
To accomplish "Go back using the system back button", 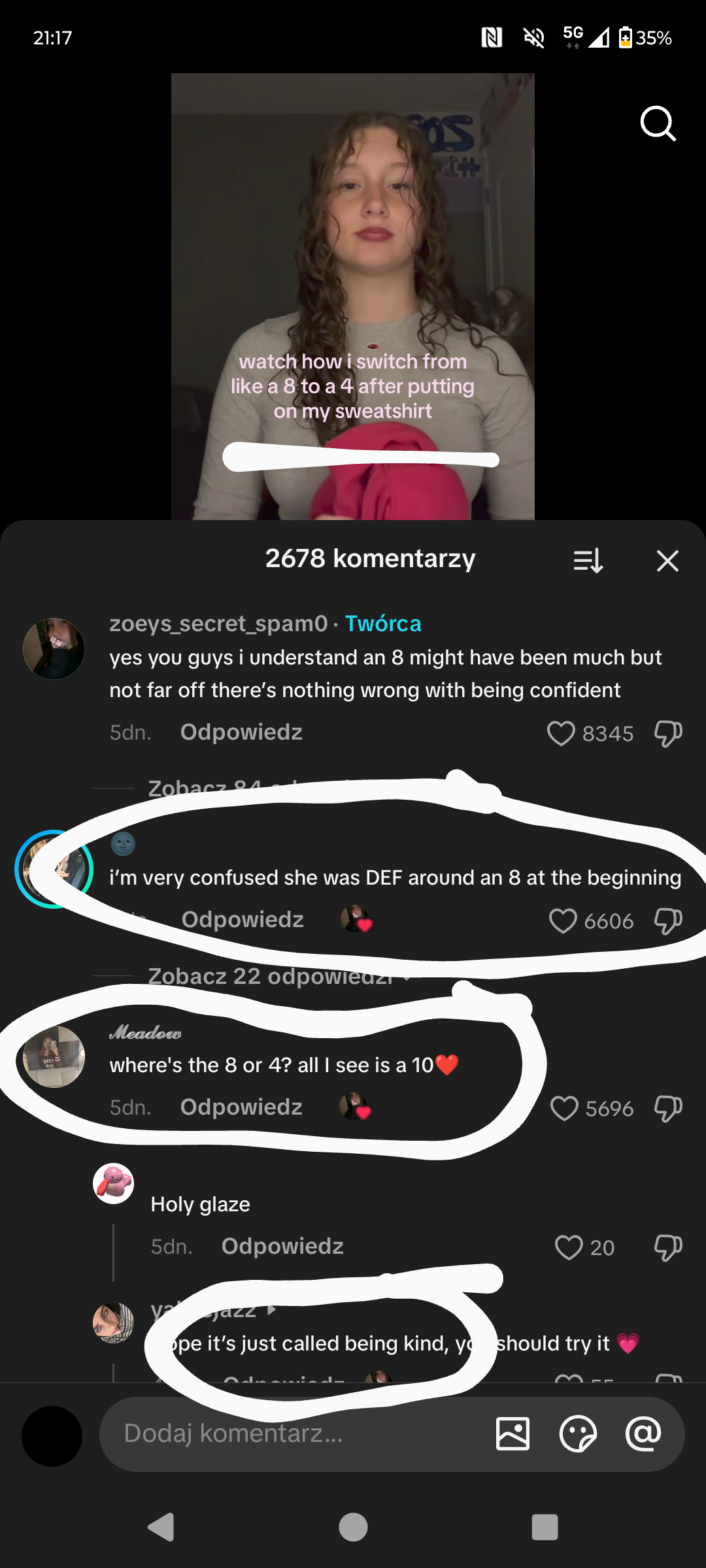I will [x=161, y=1527].
